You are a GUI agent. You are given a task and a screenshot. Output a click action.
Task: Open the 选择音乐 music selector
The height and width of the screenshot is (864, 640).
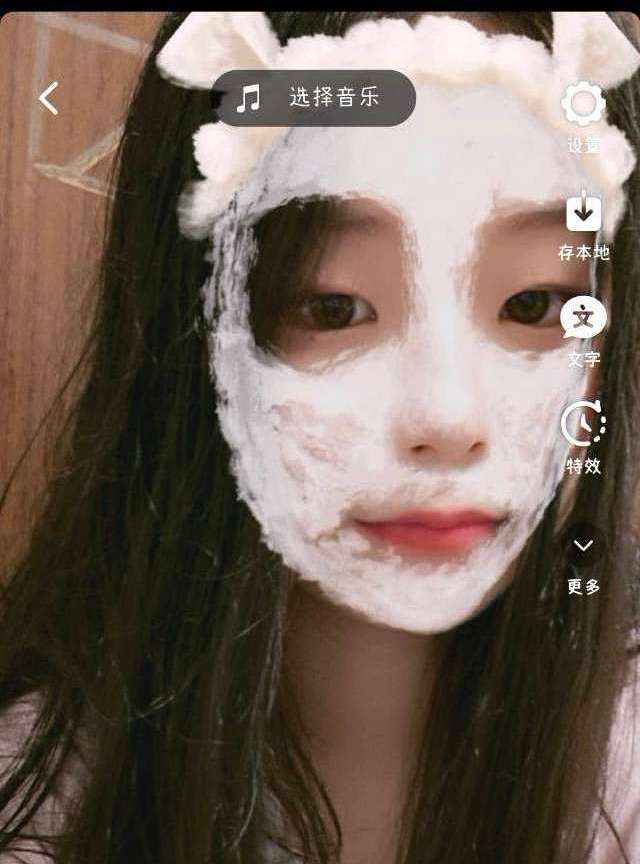[x=315, y=98]
